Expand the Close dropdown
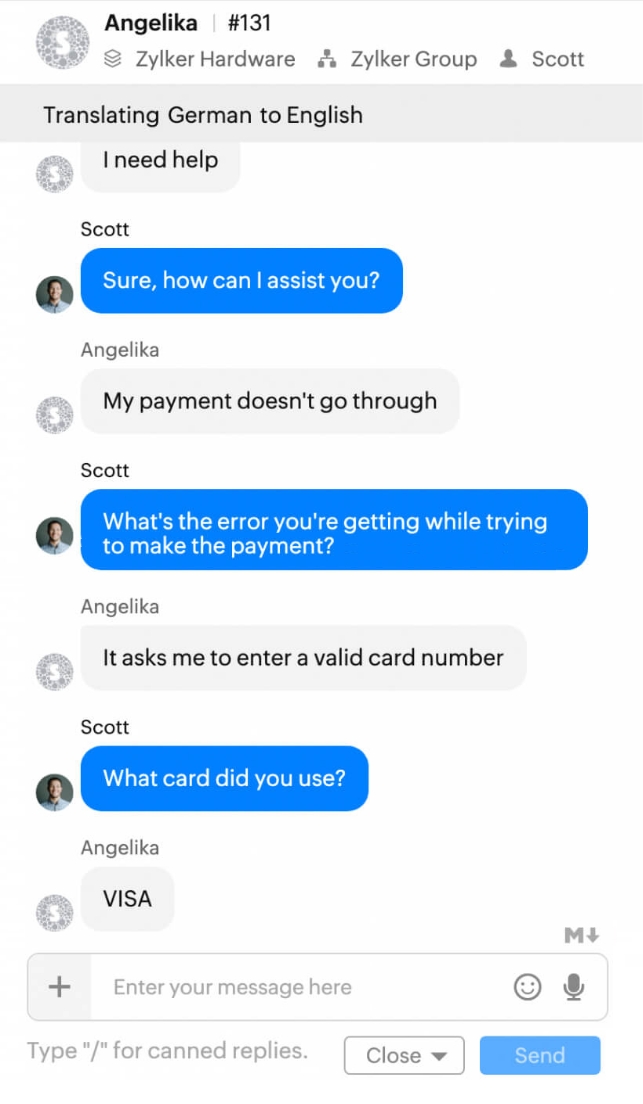The width and height of the screenshot is (643, 1104). [405, 1055]
